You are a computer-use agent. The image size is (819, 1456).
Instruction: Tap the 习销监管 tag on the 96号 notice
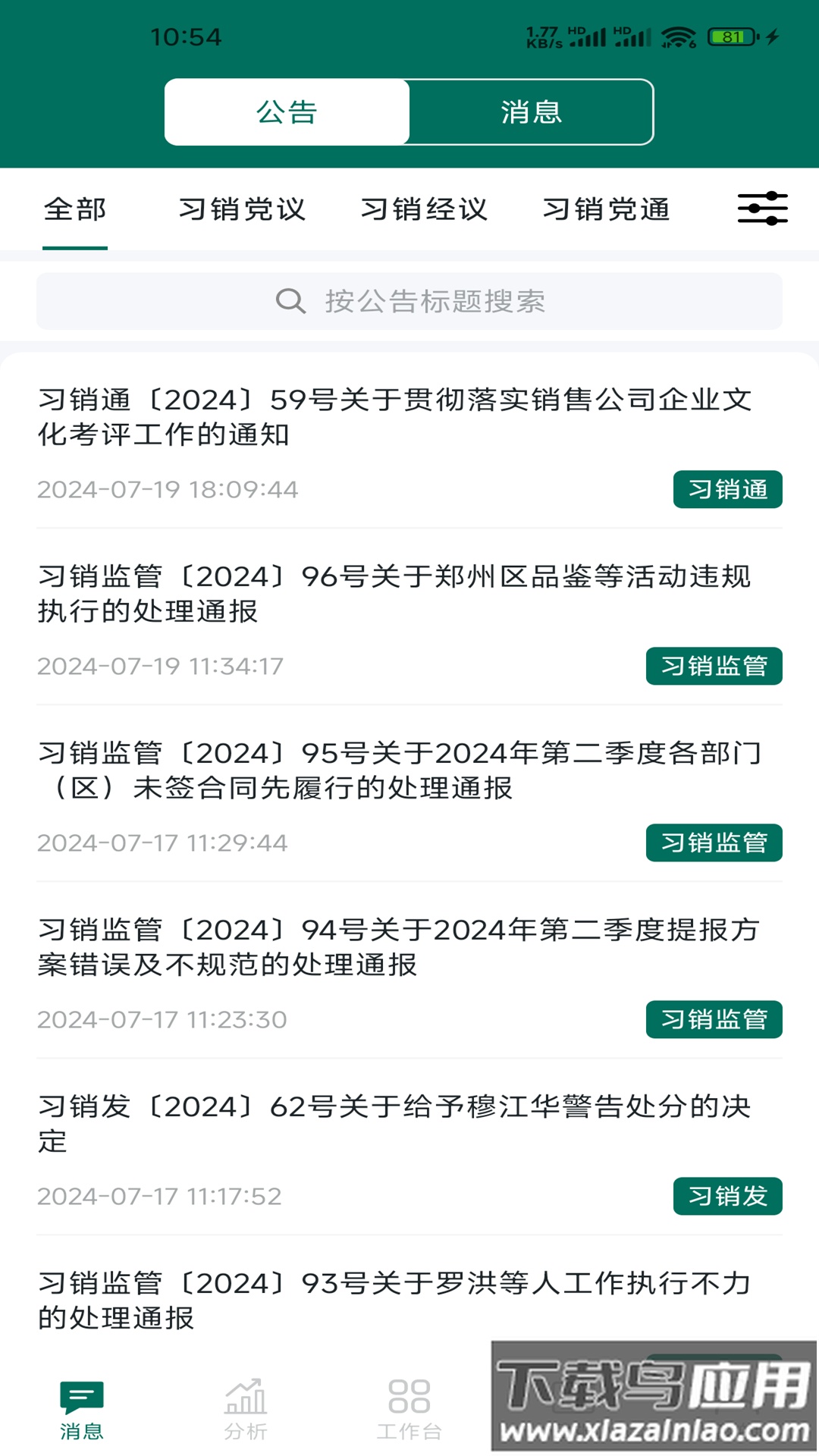[x=714, y=666]
